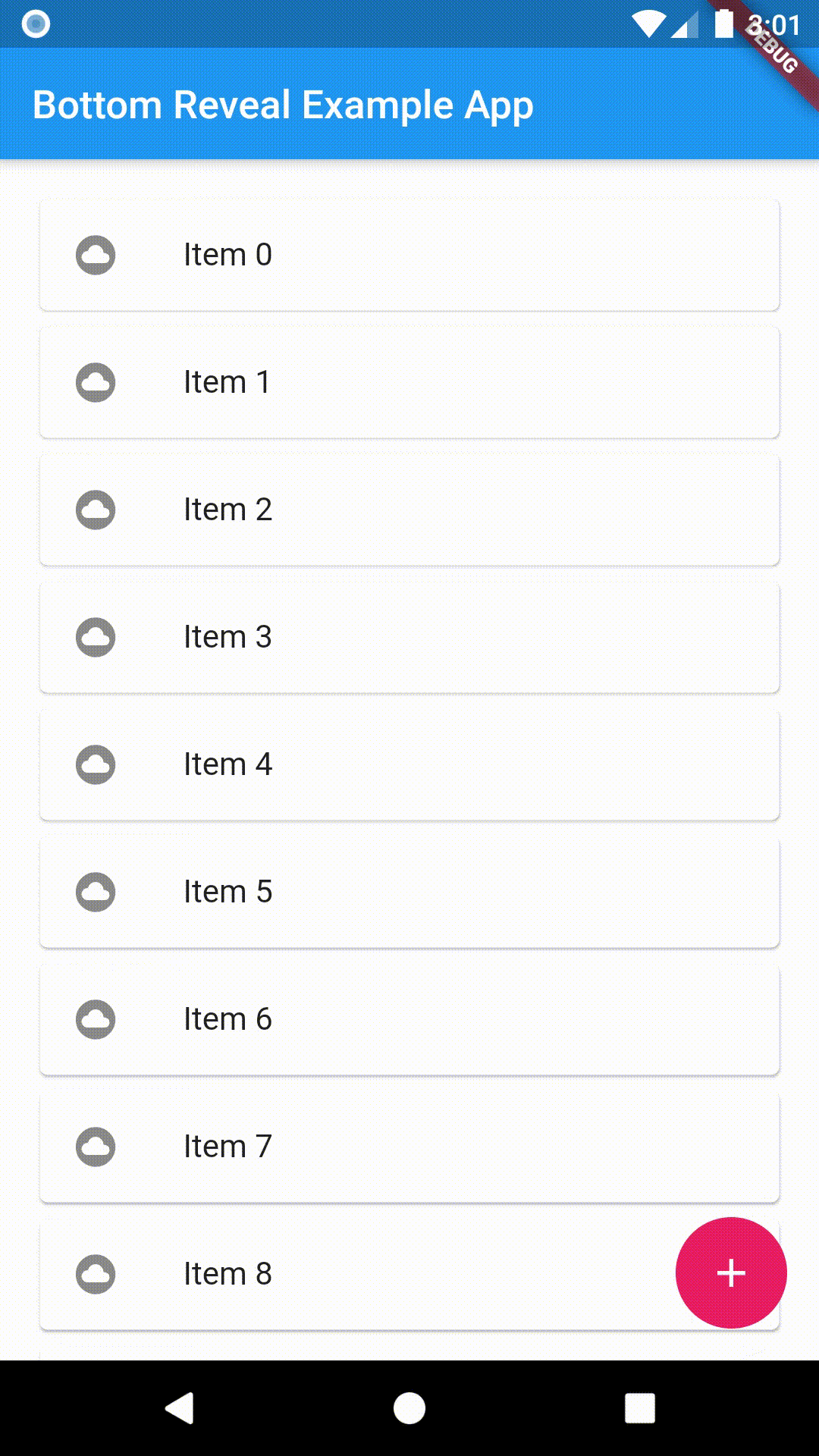Open the Item 5 card
819x1456 pixels.
409,892
